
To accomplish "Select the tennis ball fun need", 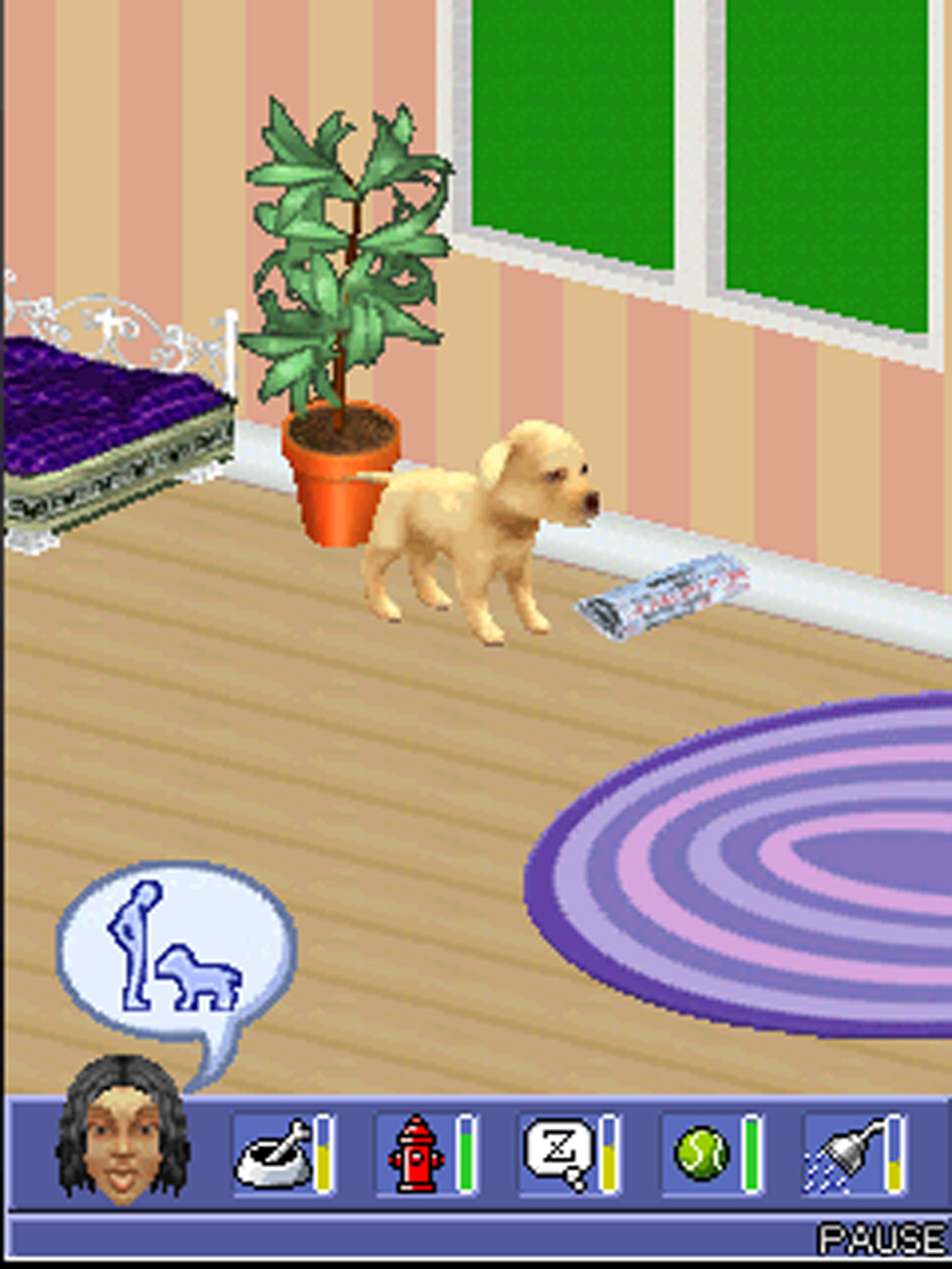I will (703, 1154).
